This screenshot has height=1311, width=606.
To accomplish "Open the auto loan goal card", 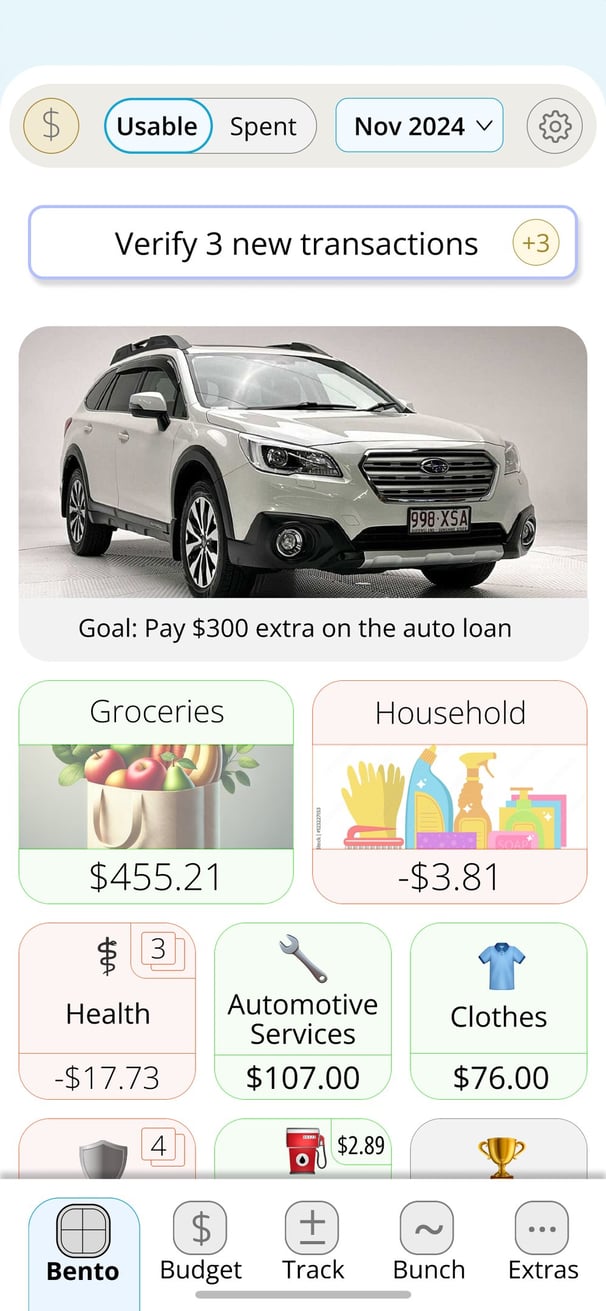I will (303, 493).
